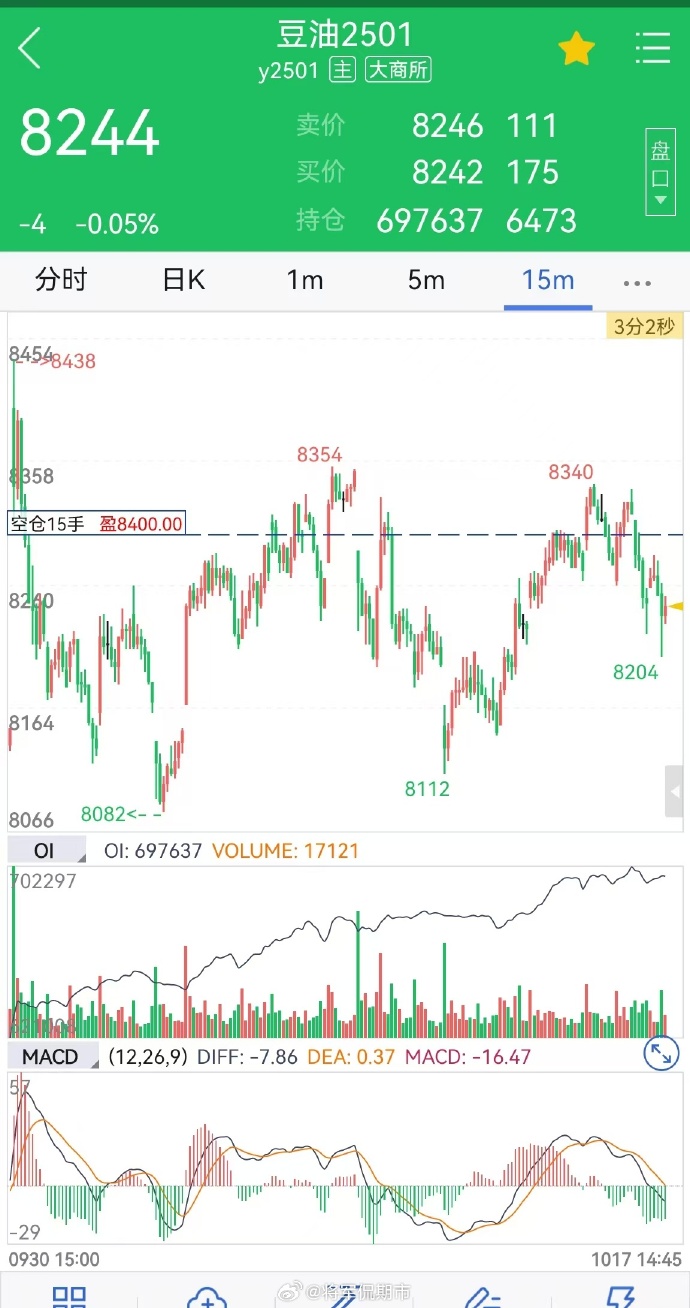Open the list menu icon in the header
Screen dimensions: 690x1308
pyautogui.click(x=653, y=48)
